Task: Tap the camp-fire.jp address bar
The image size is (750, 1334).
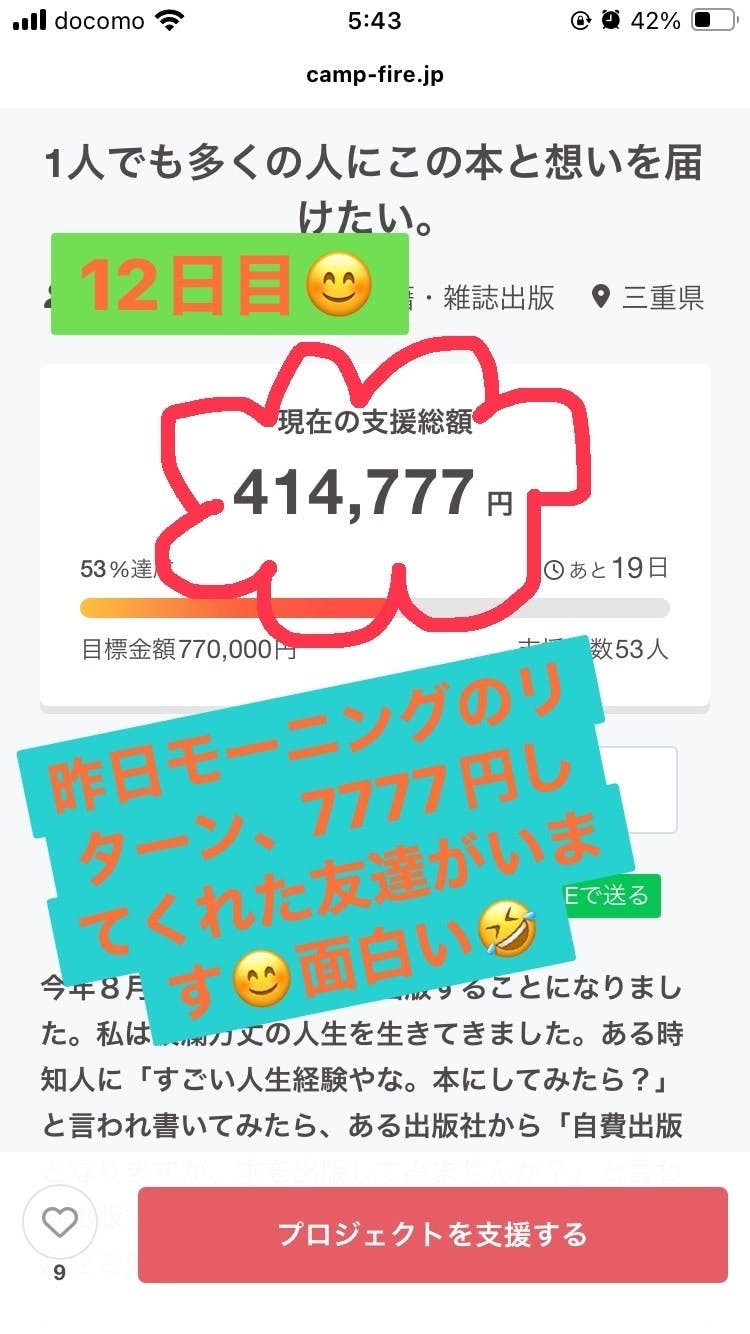Action: tap(375, 75)
